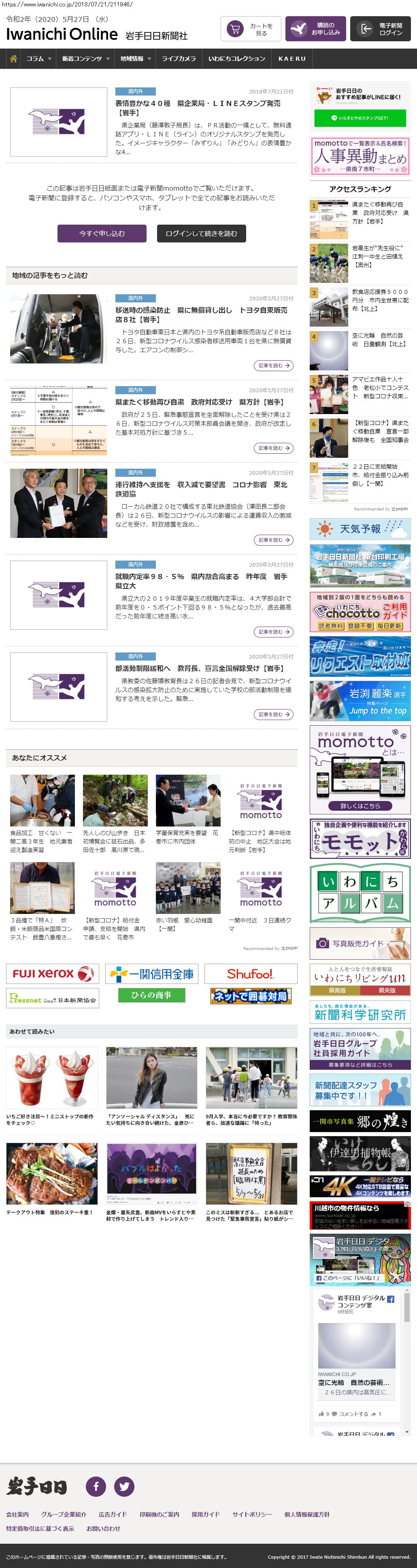
Task: Open 写真販売ガイド banner
Action: (x=360, y=943)
